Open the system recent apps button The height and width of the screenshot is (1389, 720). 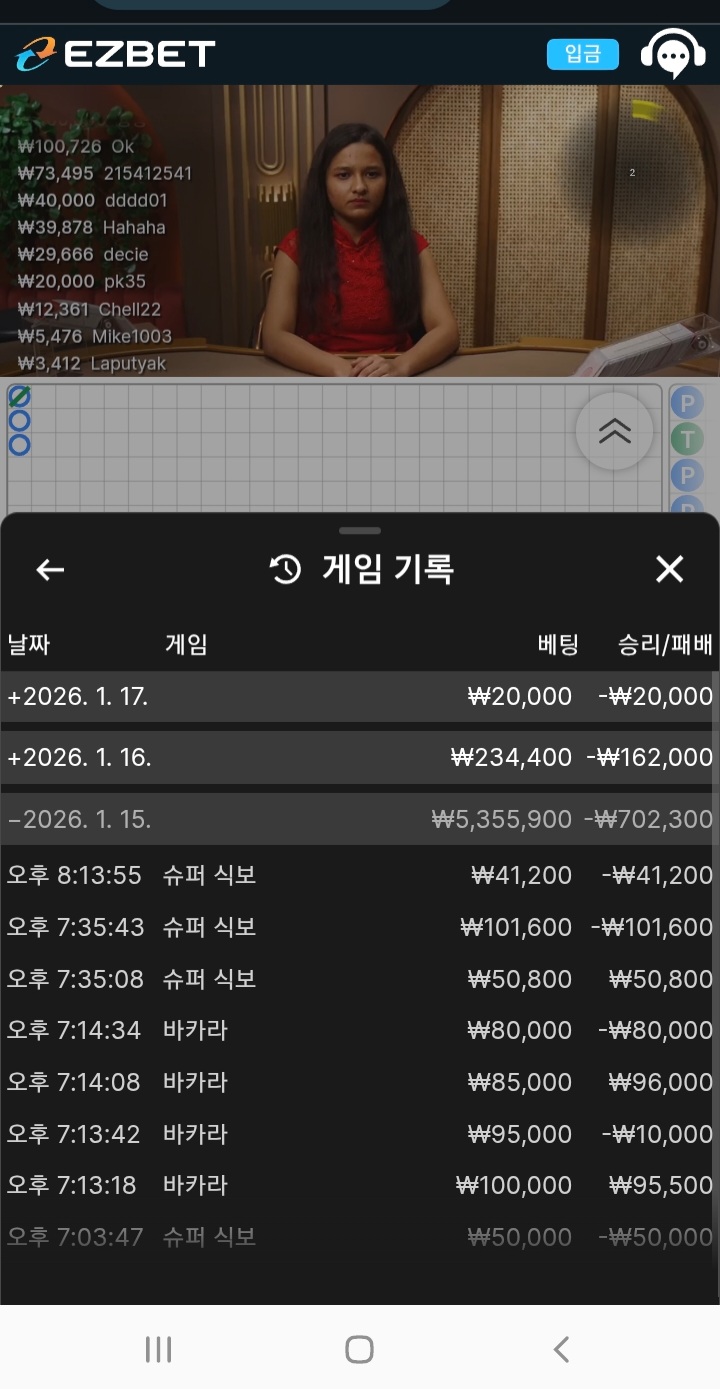(158, 1349)
